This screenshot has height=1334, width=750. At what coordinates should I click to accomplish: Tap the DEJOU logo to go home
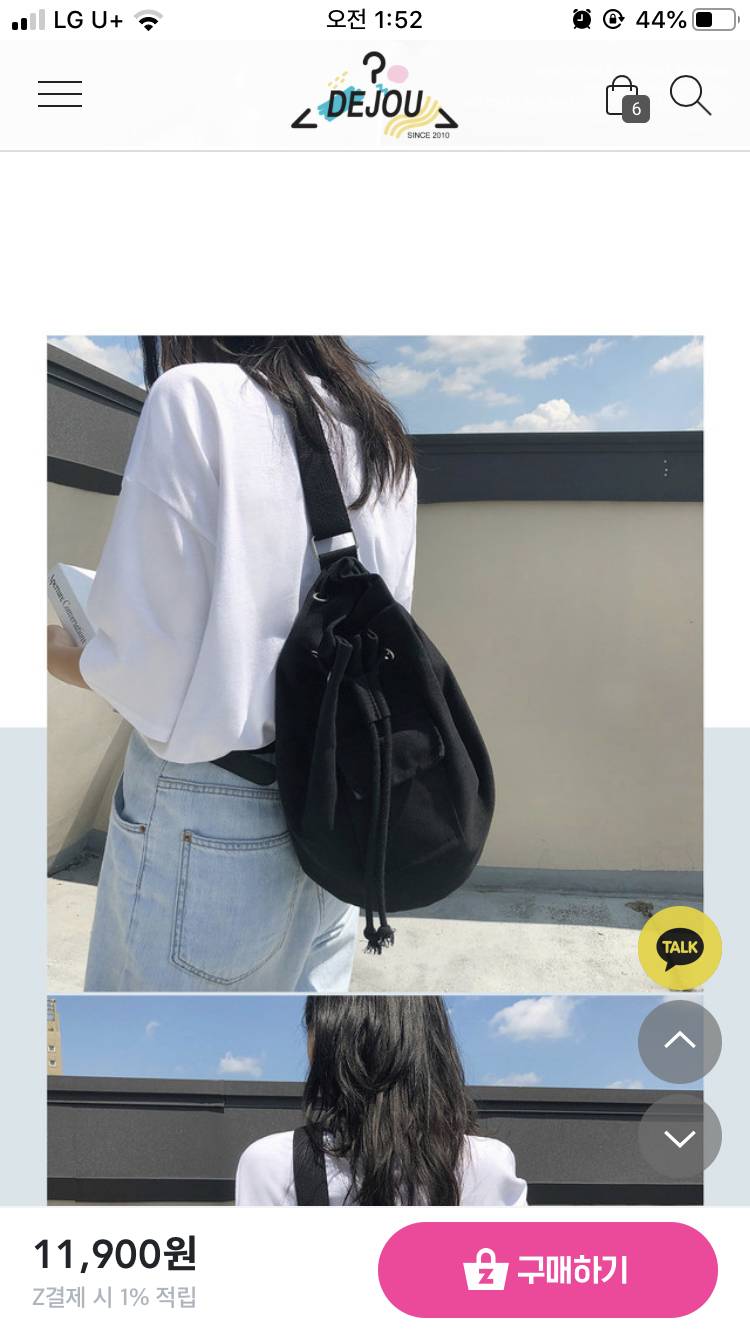(375, 93)
